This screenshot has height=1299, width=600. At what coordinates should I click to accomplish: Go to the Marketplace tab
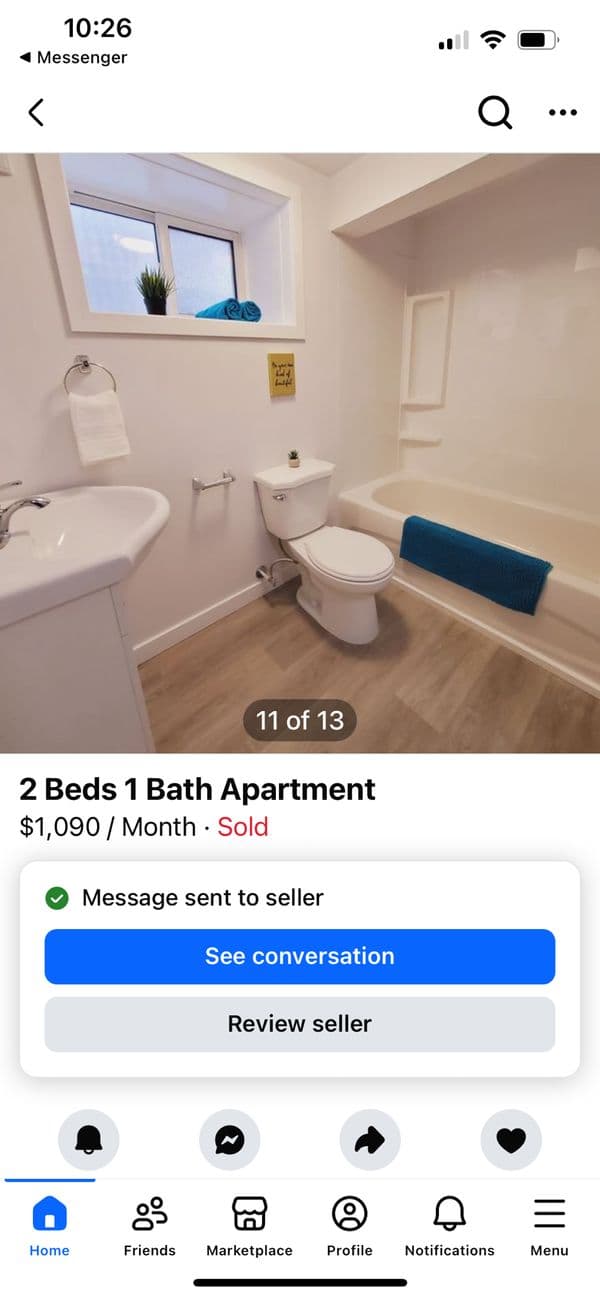click(x=249, y=1227)
